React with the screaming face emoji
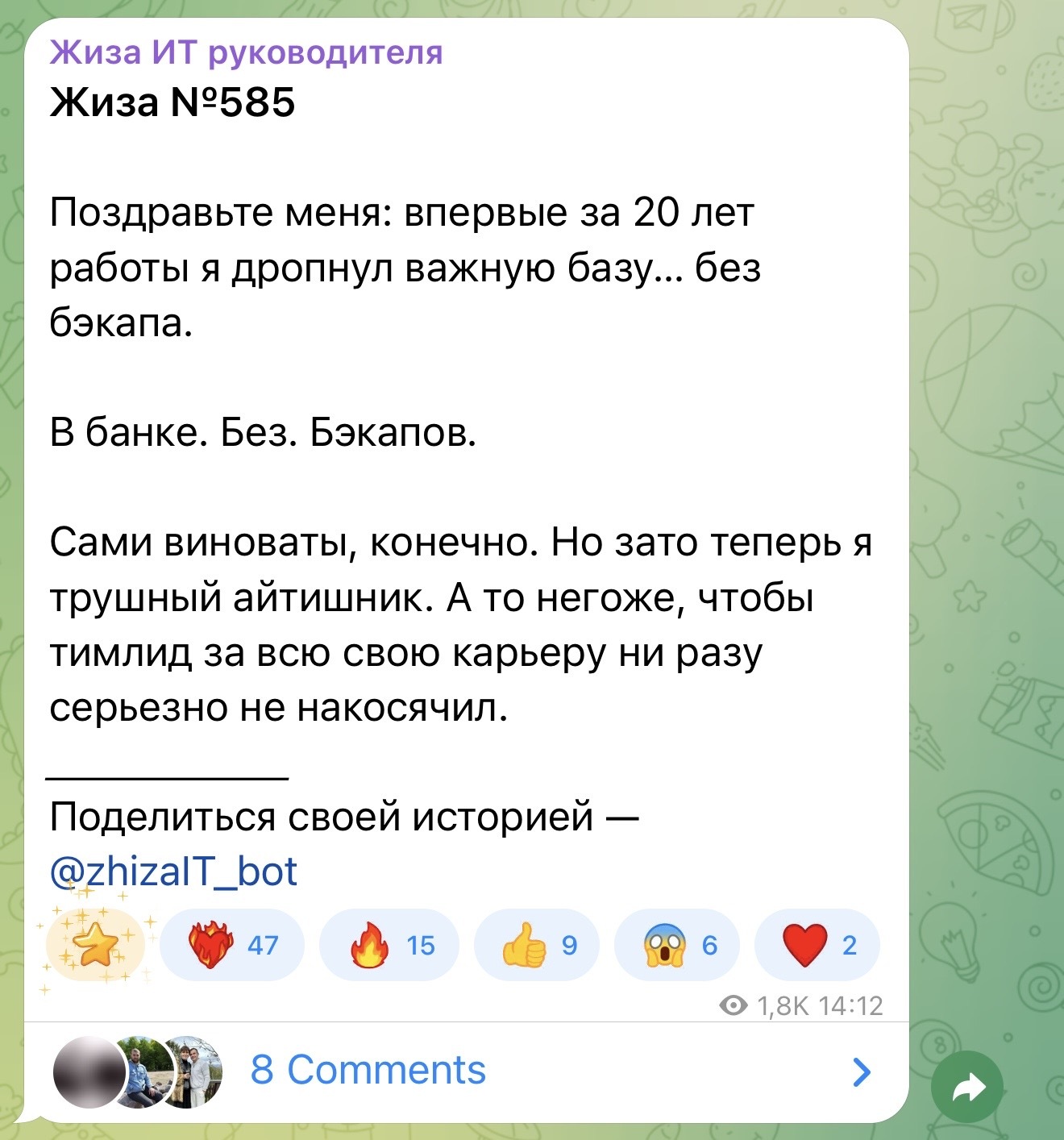Viewport: 1064px width, 1140px height. tap(677, 944)
